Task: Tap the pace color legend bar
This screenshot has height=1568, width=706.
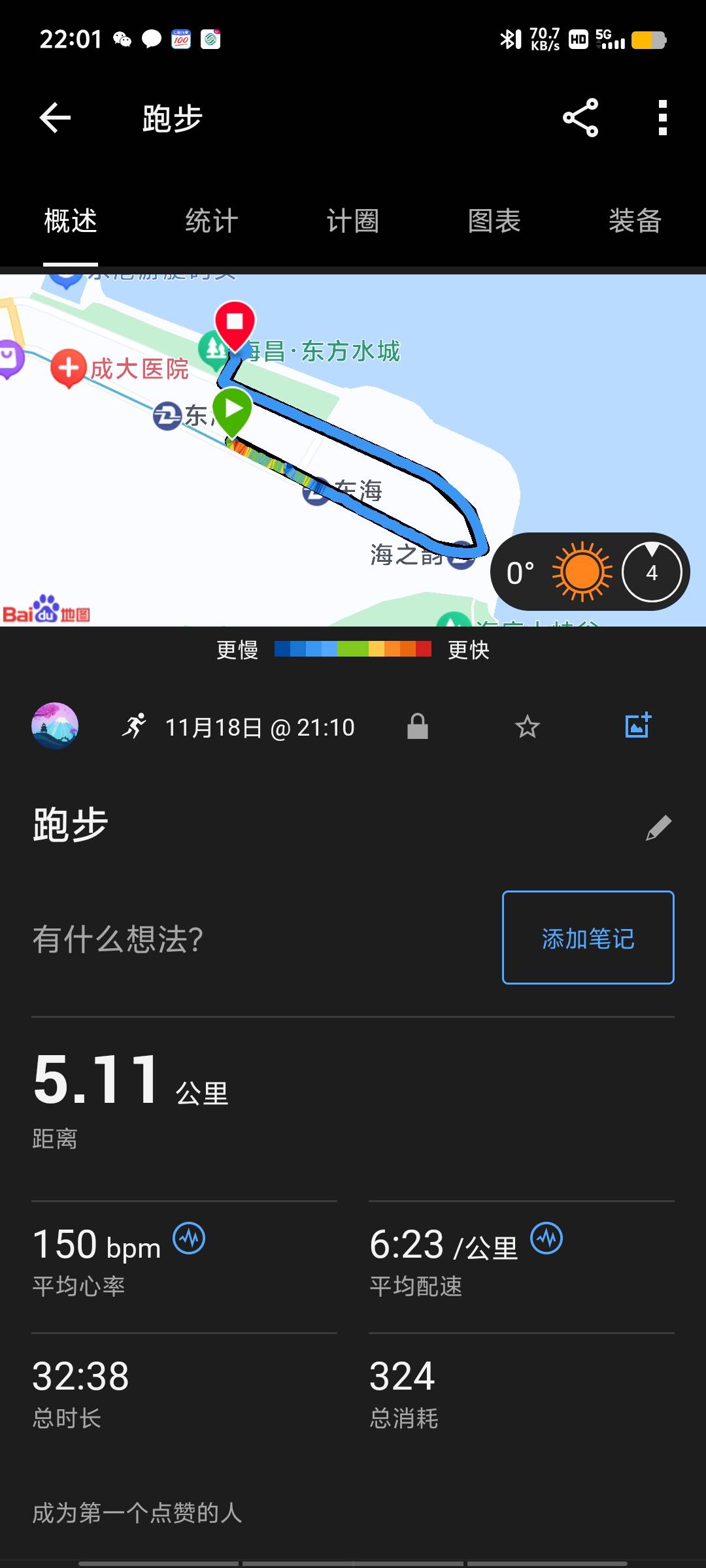Action: coord(353,649)
